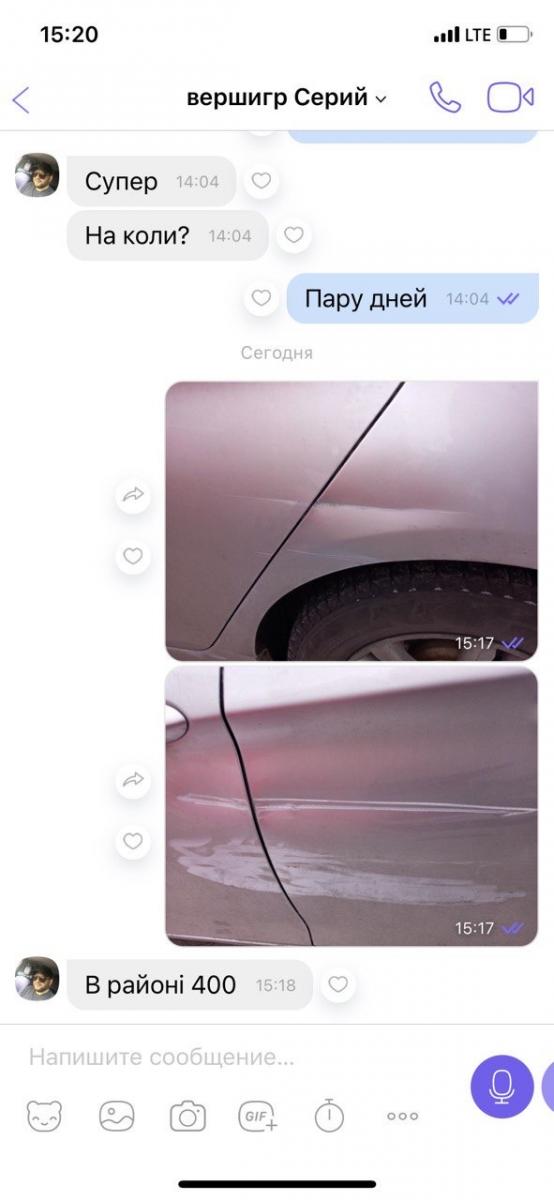Open the wheel arch dent photo
Viewport: 554px width, 1200px height.
tap(351, 521)
